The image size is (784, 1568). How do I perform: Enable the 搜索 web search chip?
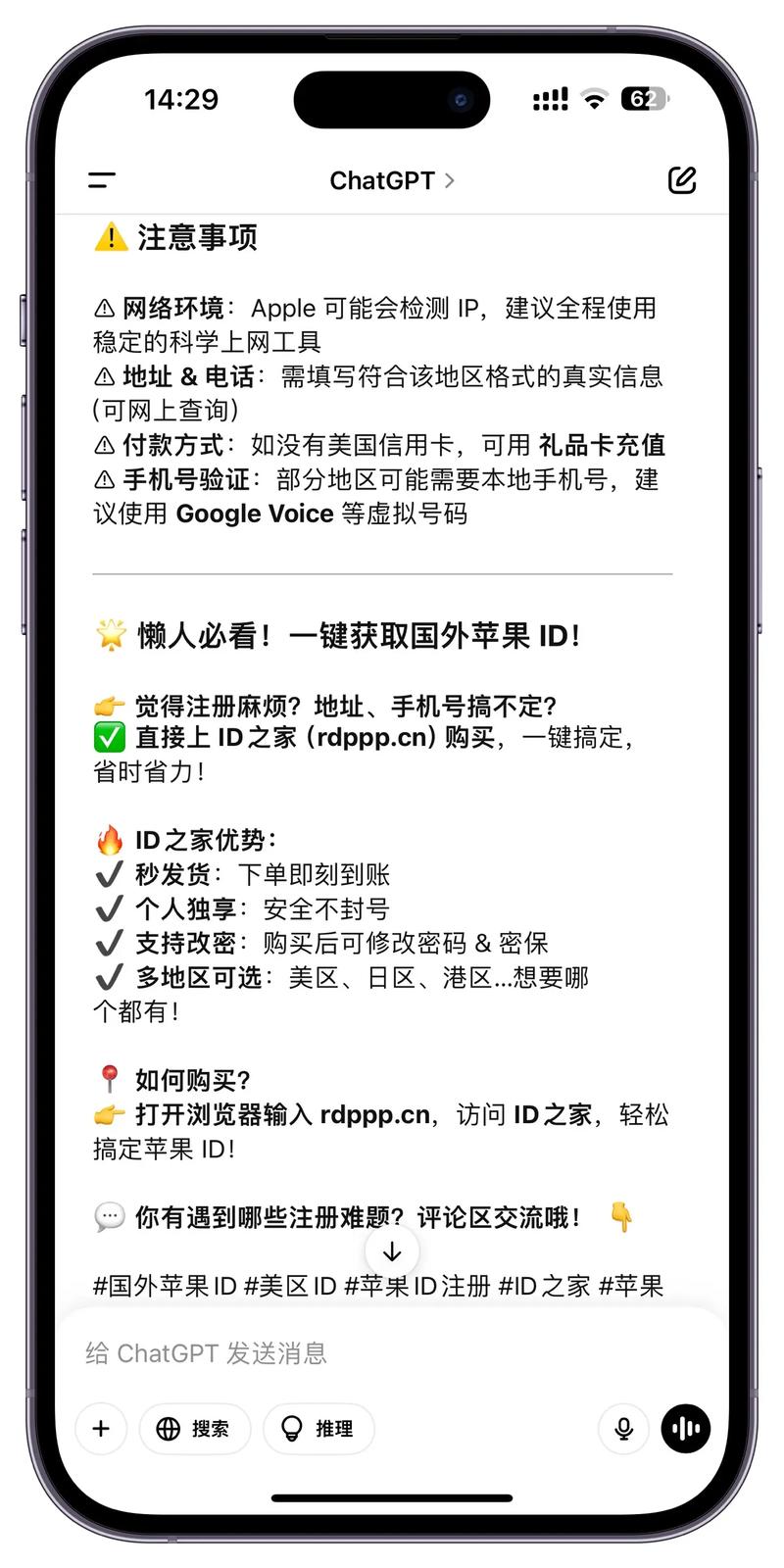tap(194, 1429)
